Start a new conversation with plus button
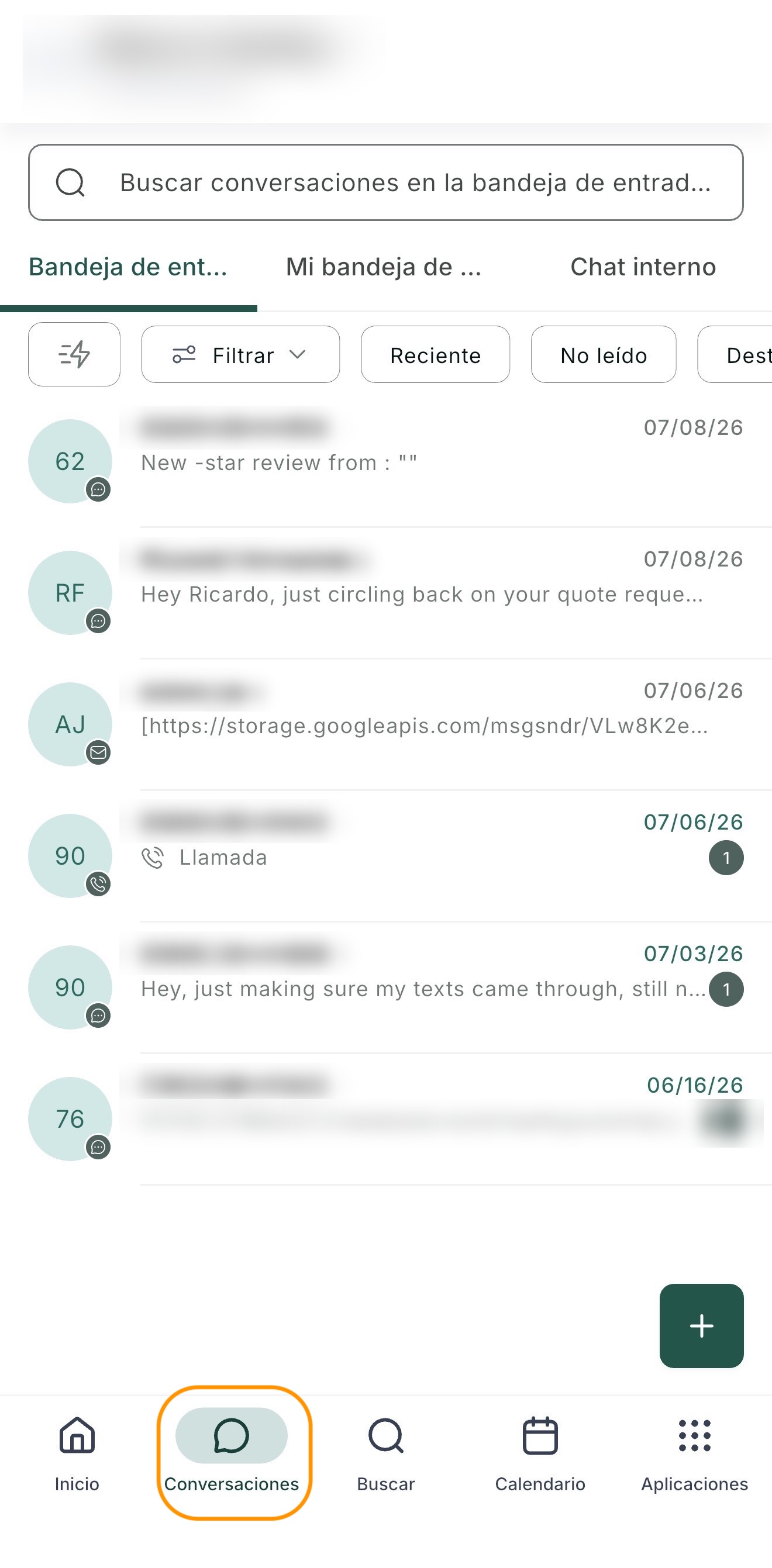The height and width of the screenshot is (1568, 772). 701,1326
